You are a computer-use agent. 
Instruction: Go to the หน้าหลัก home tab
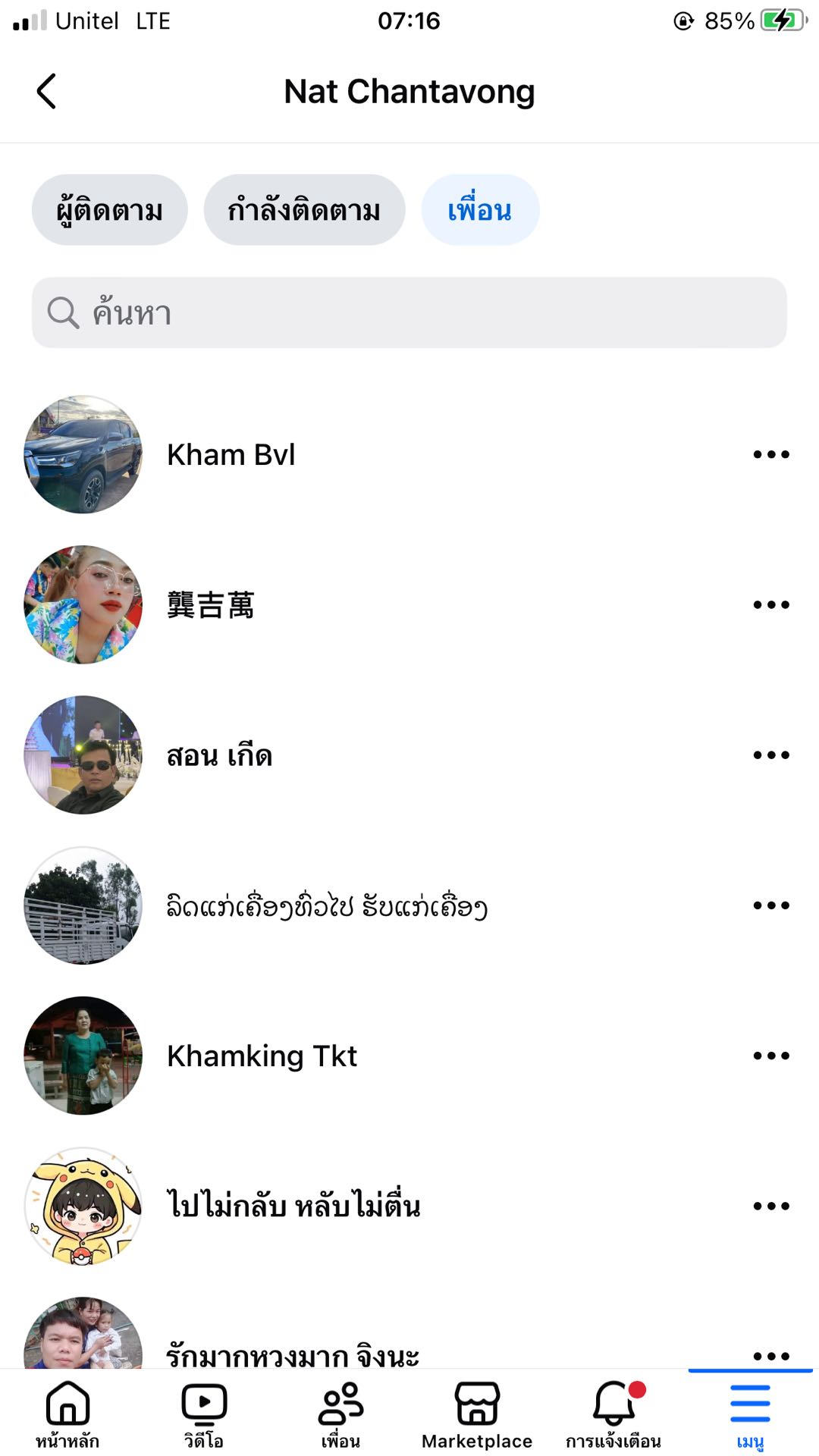click(x=67, y=1414)
